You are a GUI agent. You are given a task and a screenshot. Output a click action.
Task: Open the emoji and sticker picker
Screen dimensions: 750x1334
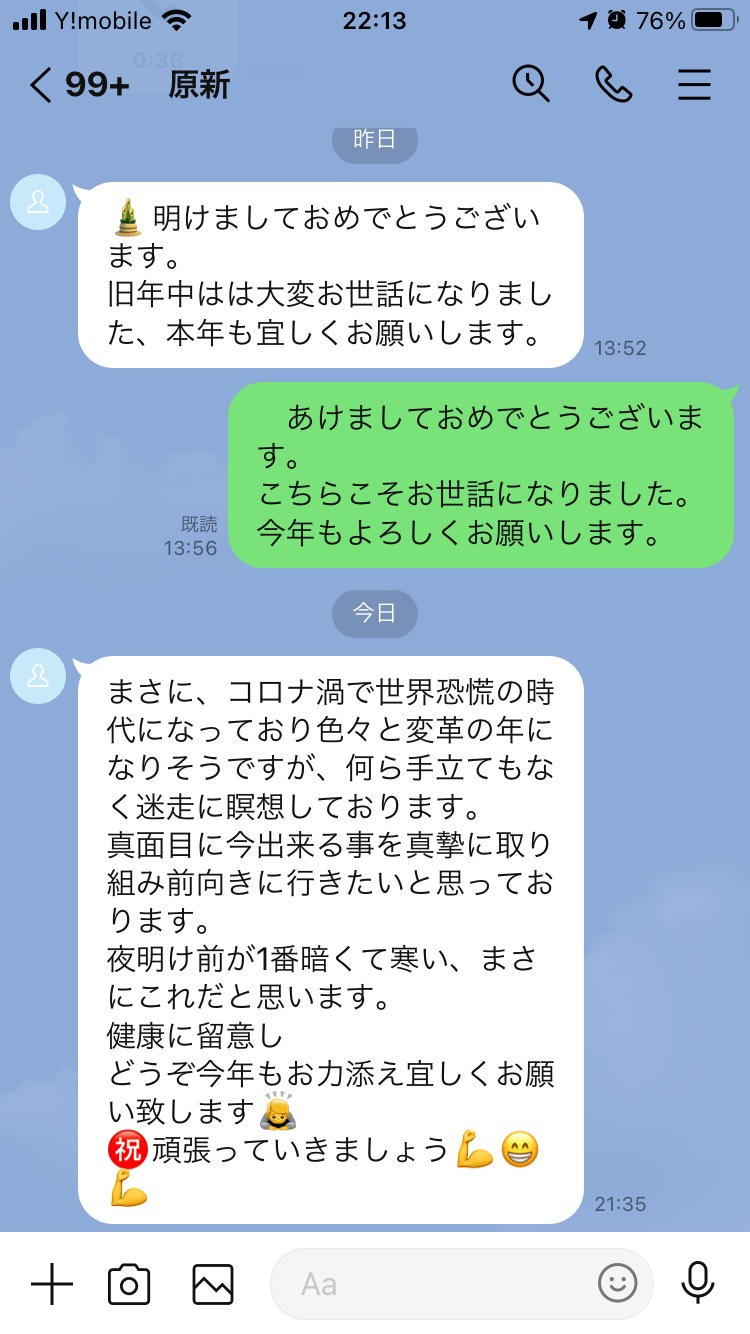(618, 1283)
